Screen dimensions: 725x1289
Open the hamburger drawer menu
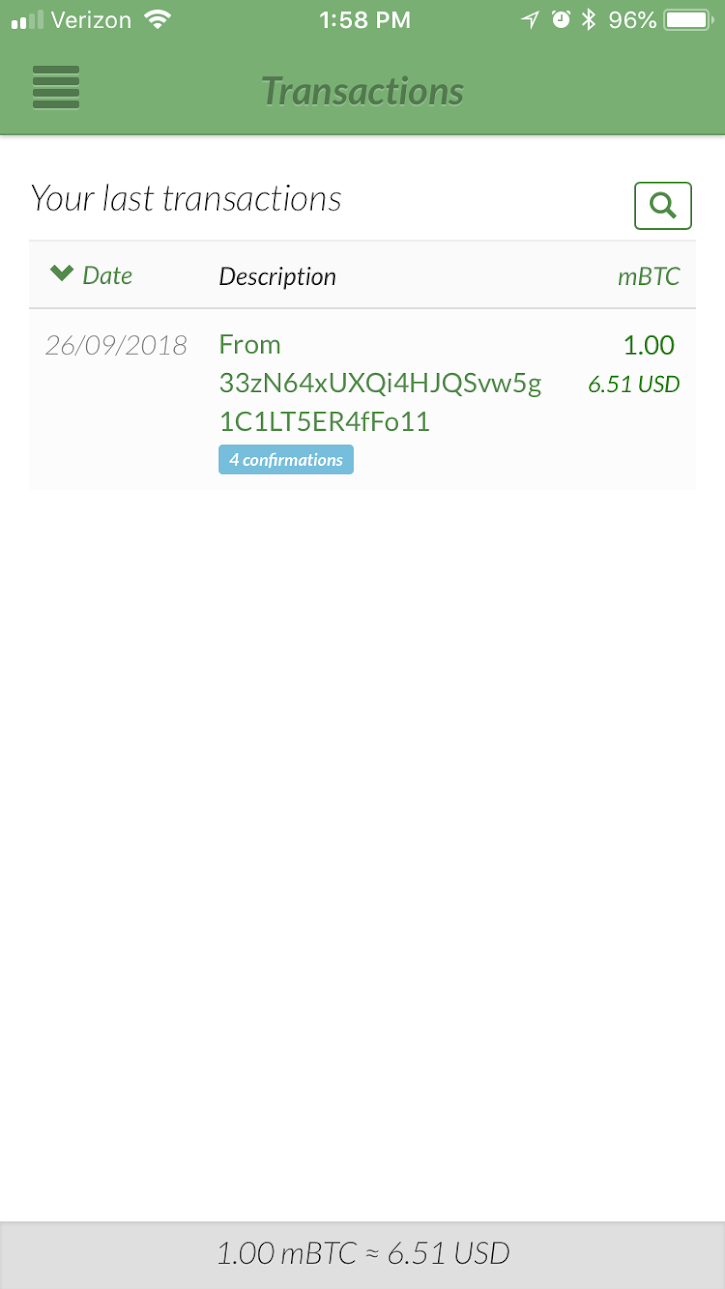(x=56, y=87)
